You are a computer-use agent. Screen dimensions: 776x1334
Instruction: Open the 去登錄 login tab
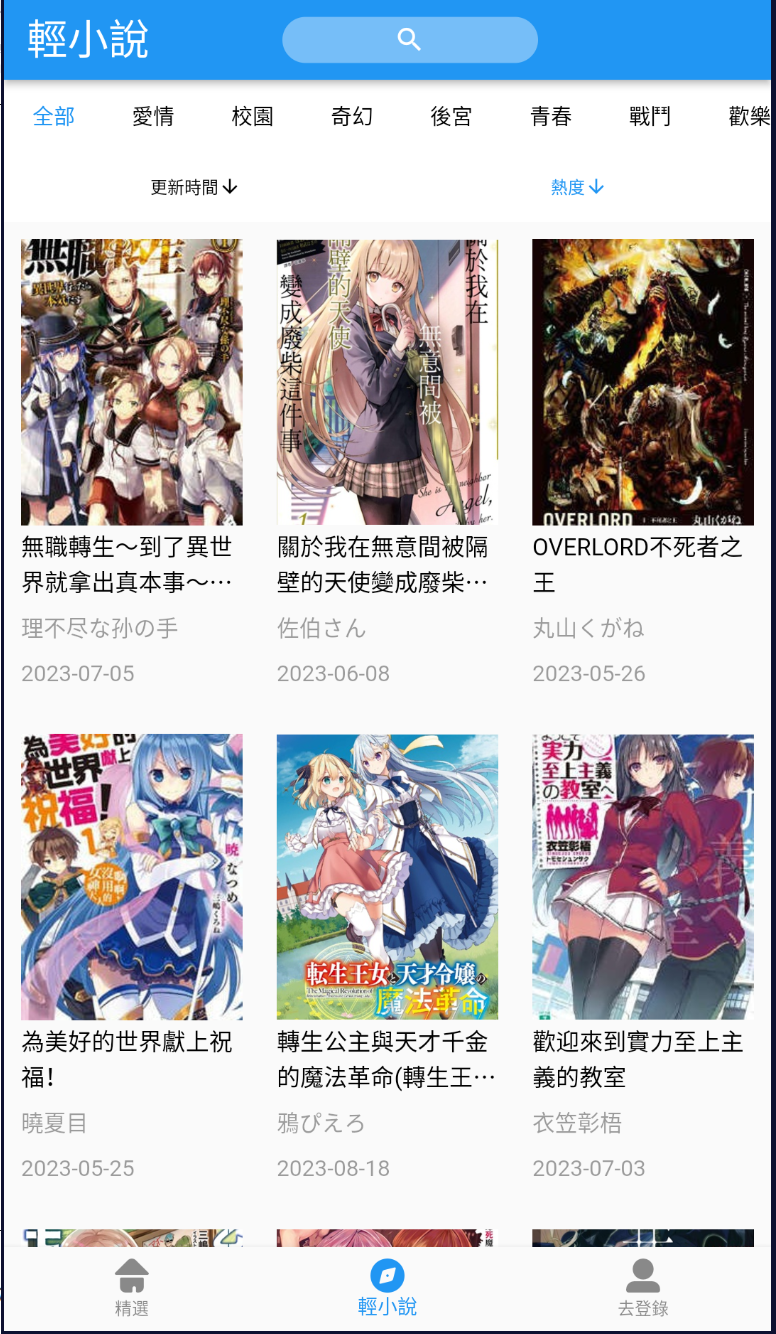[x=643, y=1288]
